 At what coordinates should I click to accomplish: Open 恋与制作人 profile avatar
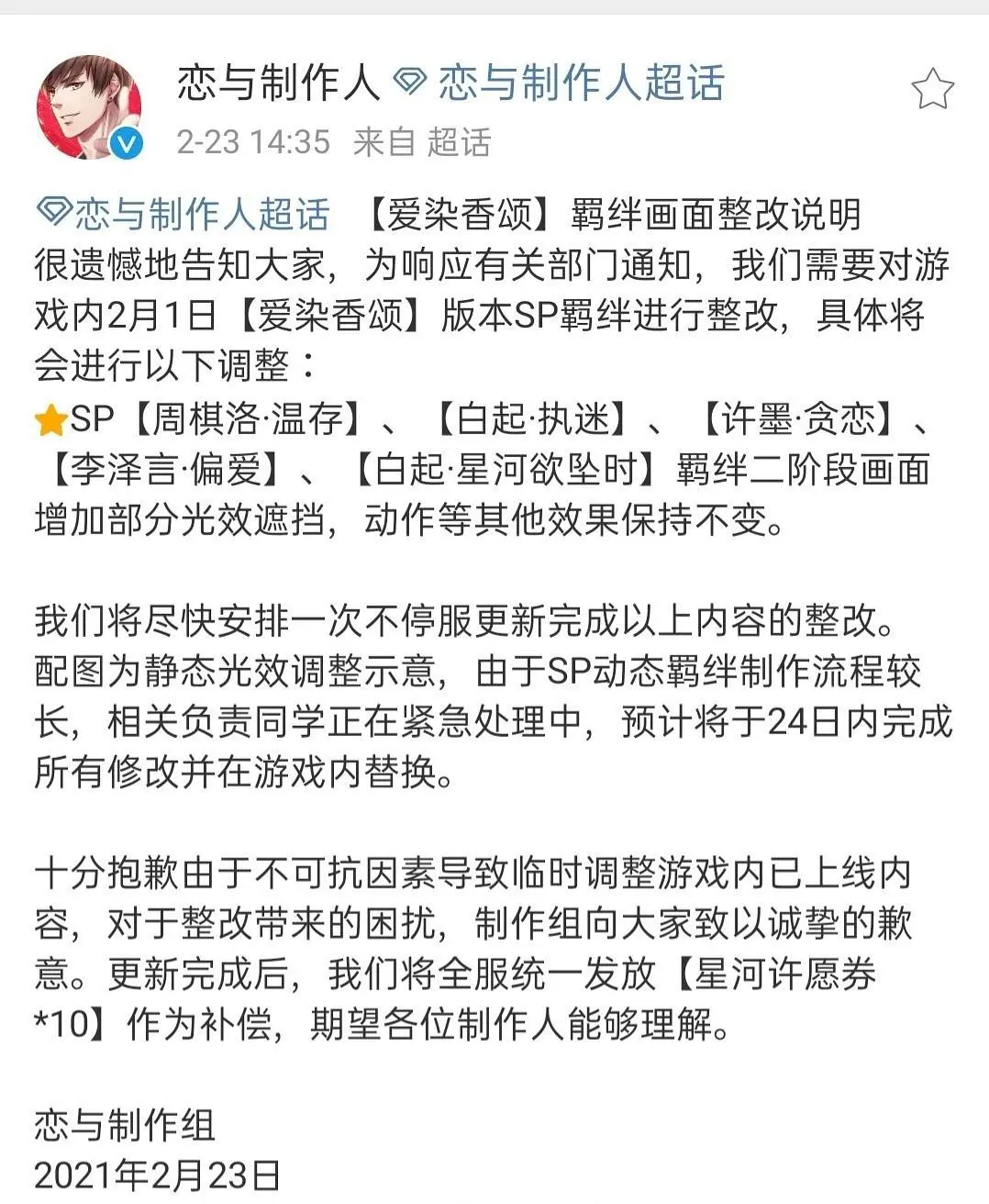[x=89, y=106]
